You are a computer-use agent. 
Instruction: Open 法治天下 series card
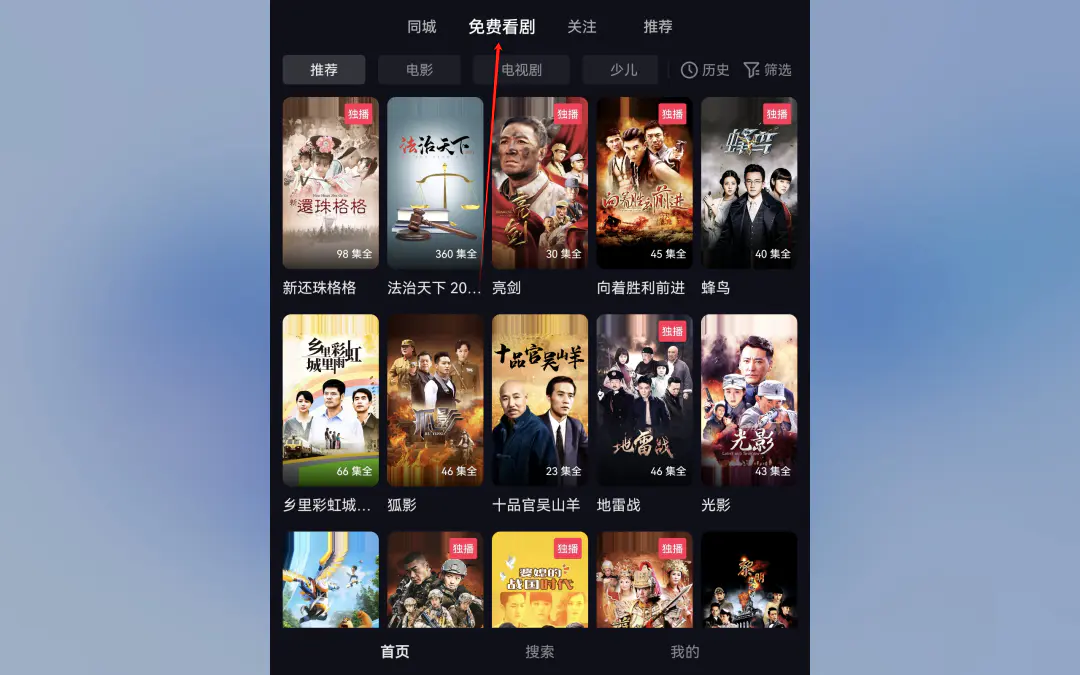coord(435,183)
